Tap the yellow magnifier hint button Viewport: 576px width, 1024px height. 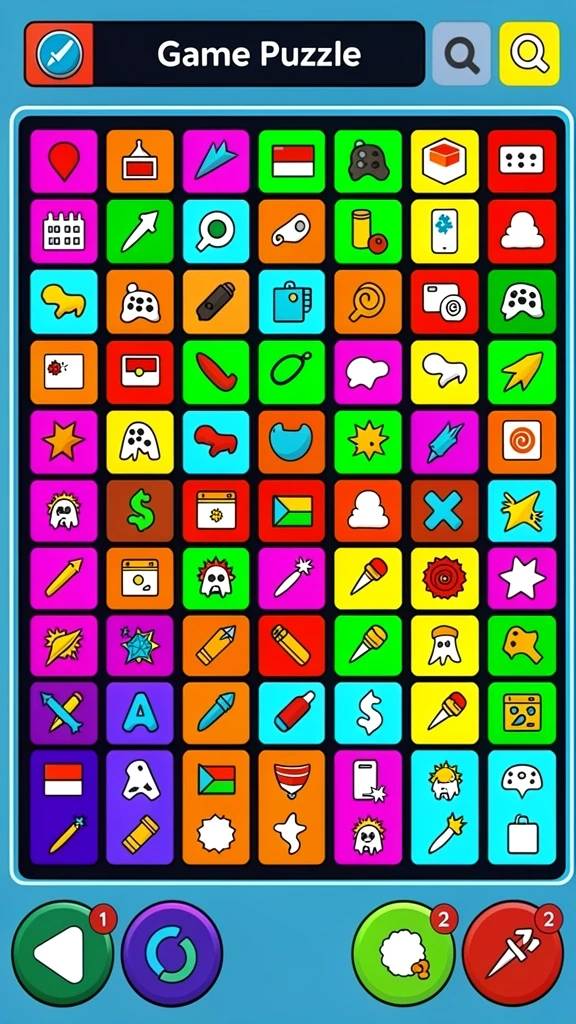[530, 54]
